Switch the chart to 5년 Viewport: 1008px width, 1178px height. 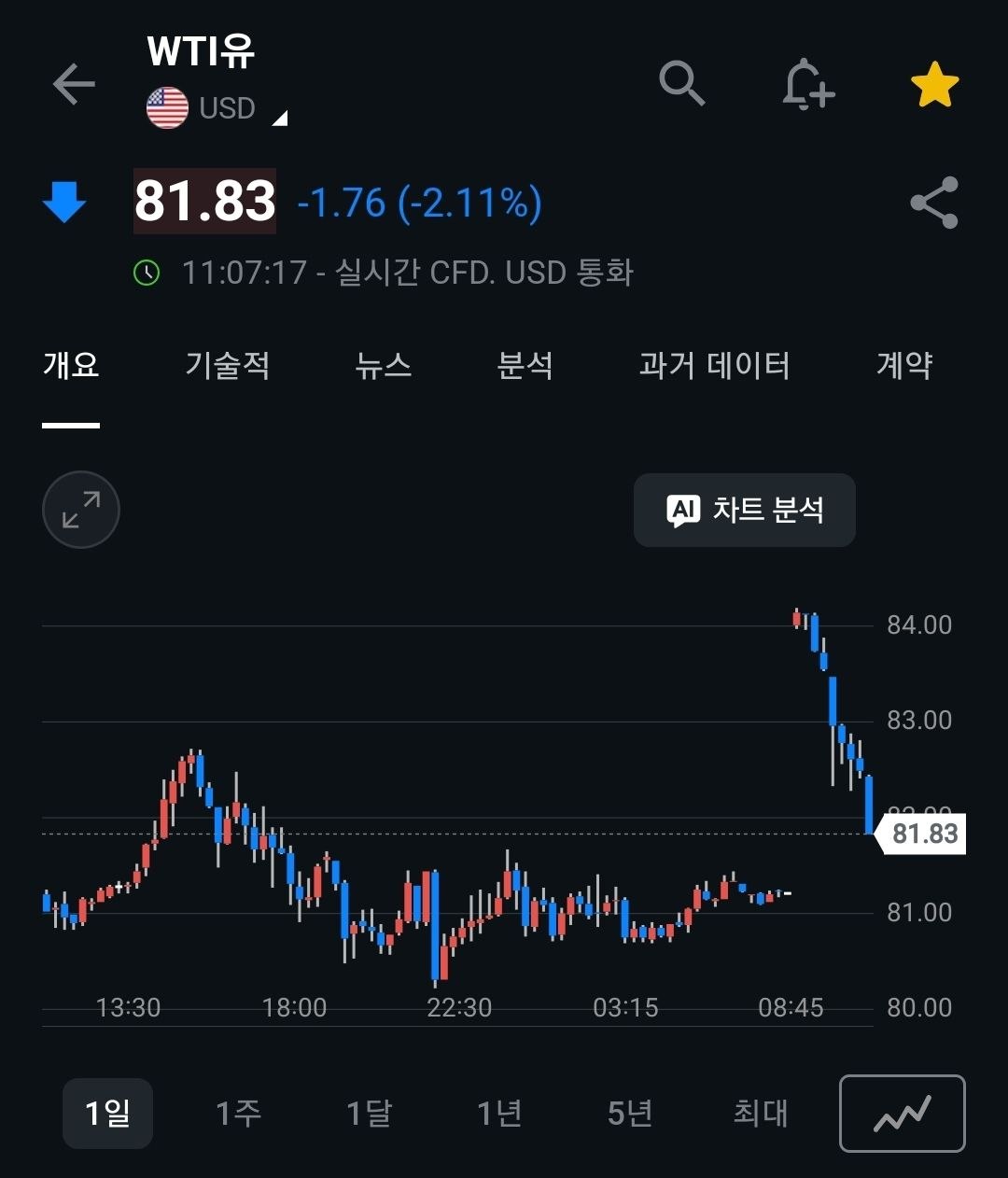tap(630, 1113)
